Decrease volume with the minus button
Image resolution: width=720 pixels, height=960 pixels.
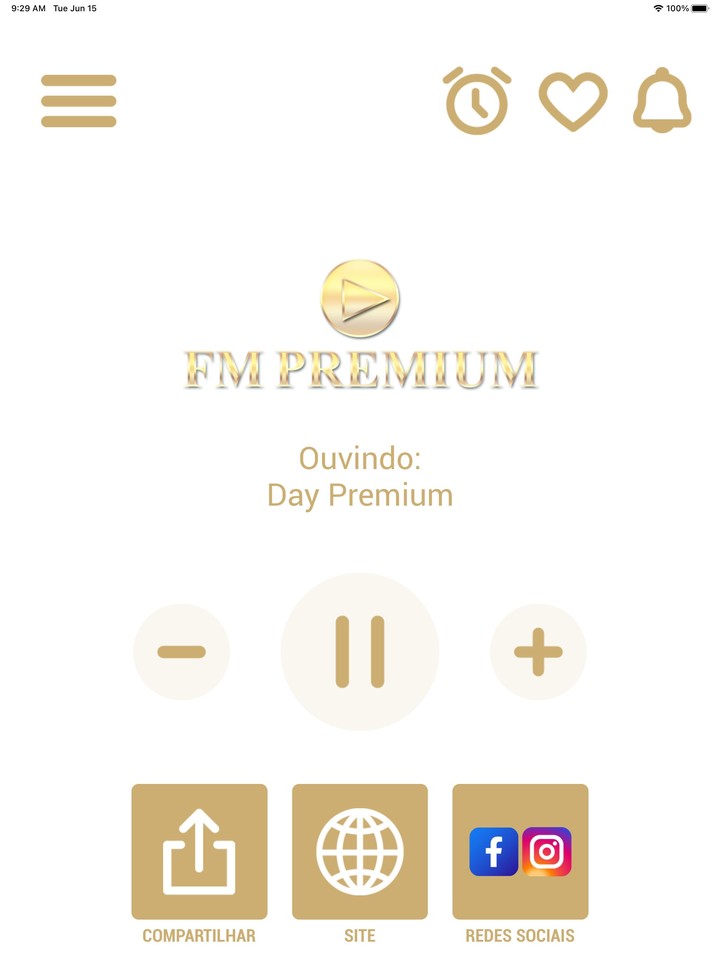click(181, 651)
